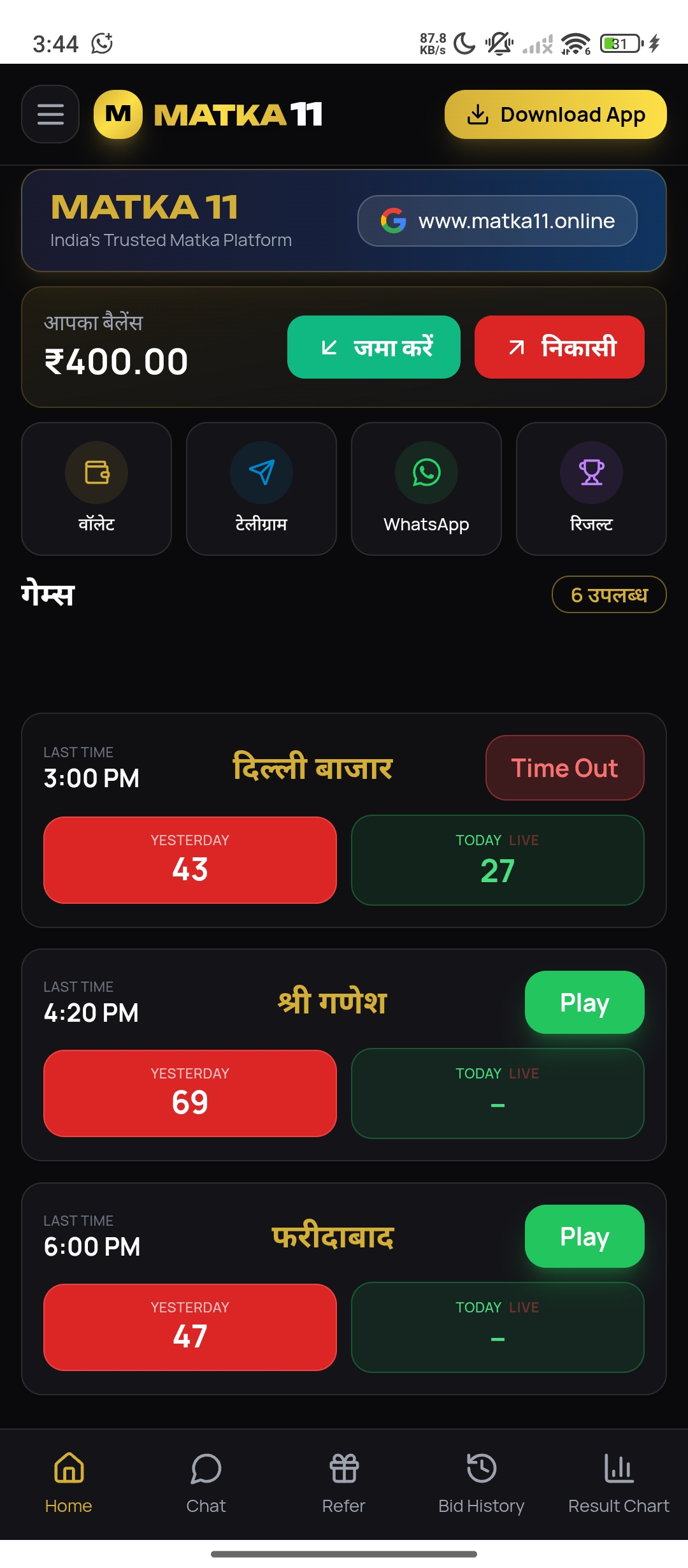Play the फरीदाबाद game
Viewport: 688px width, 1568px height.
click(584, 1237)
